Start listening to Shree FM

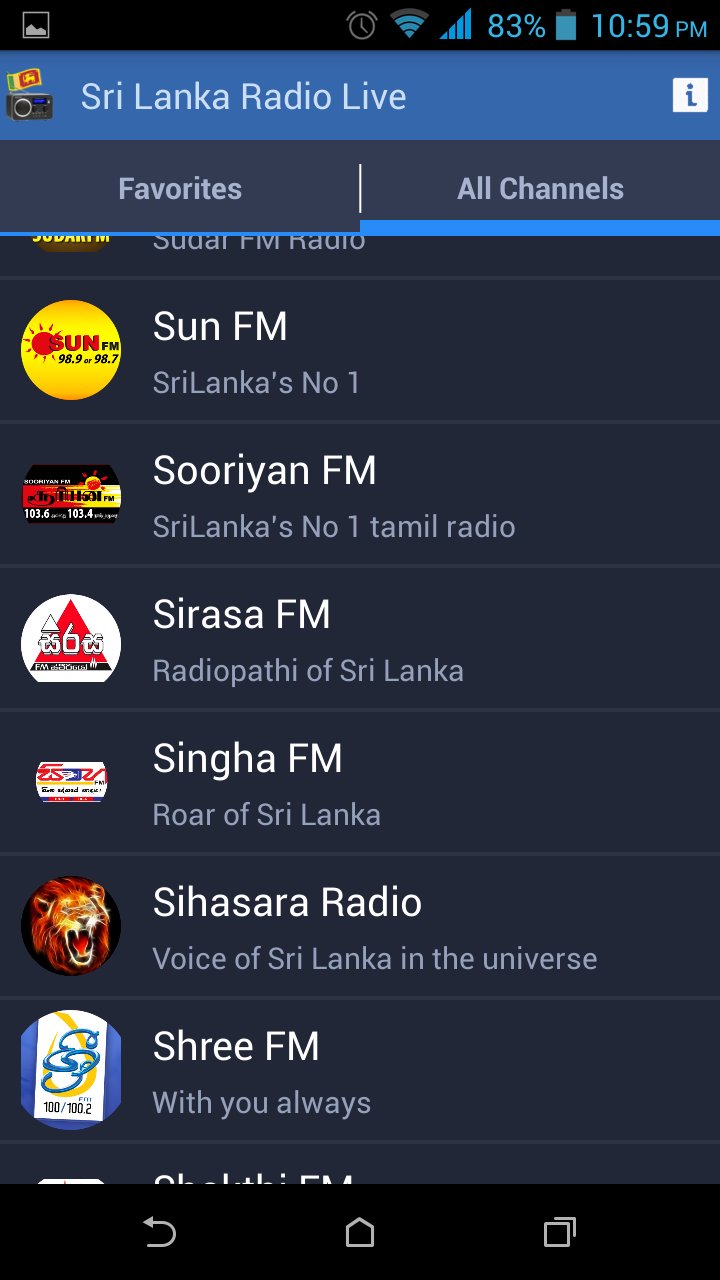pyautogui.click(x=360, y=1071)
